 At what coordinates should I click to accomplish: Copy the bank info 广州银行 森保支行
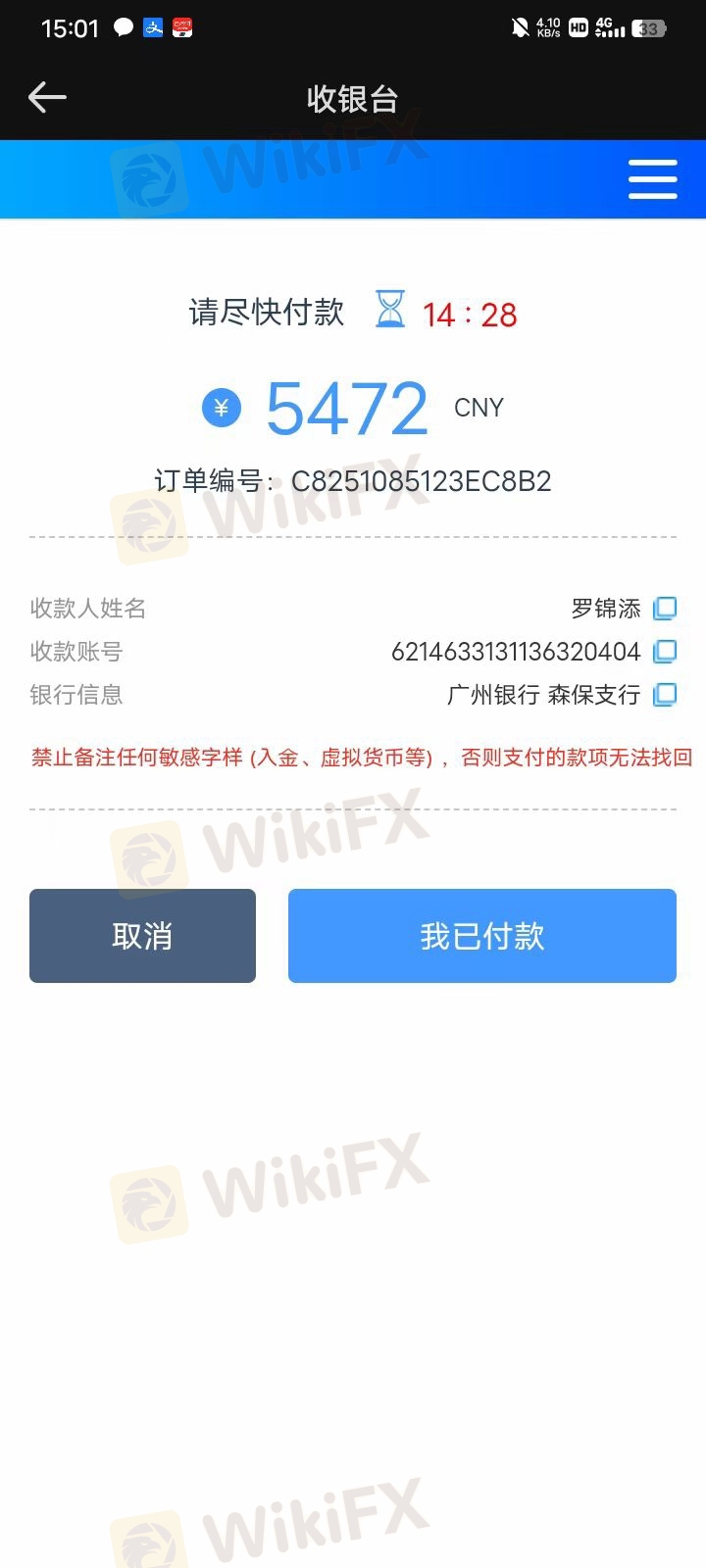tap(665, 695)
